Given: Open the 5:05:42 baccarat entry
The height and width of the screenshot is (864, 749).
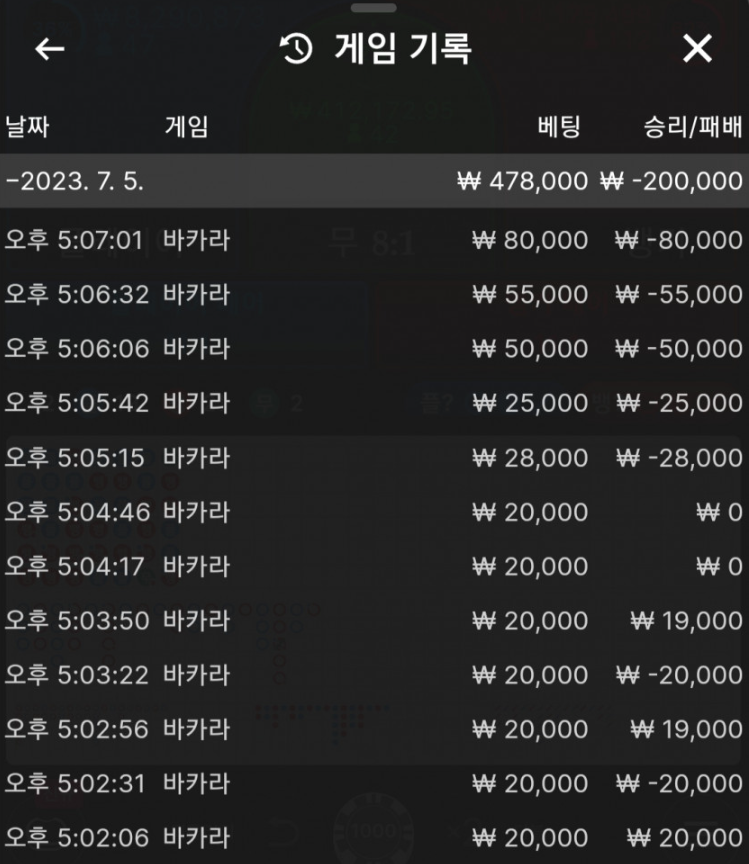Looking at the screenshot, I should pos(374,403).
